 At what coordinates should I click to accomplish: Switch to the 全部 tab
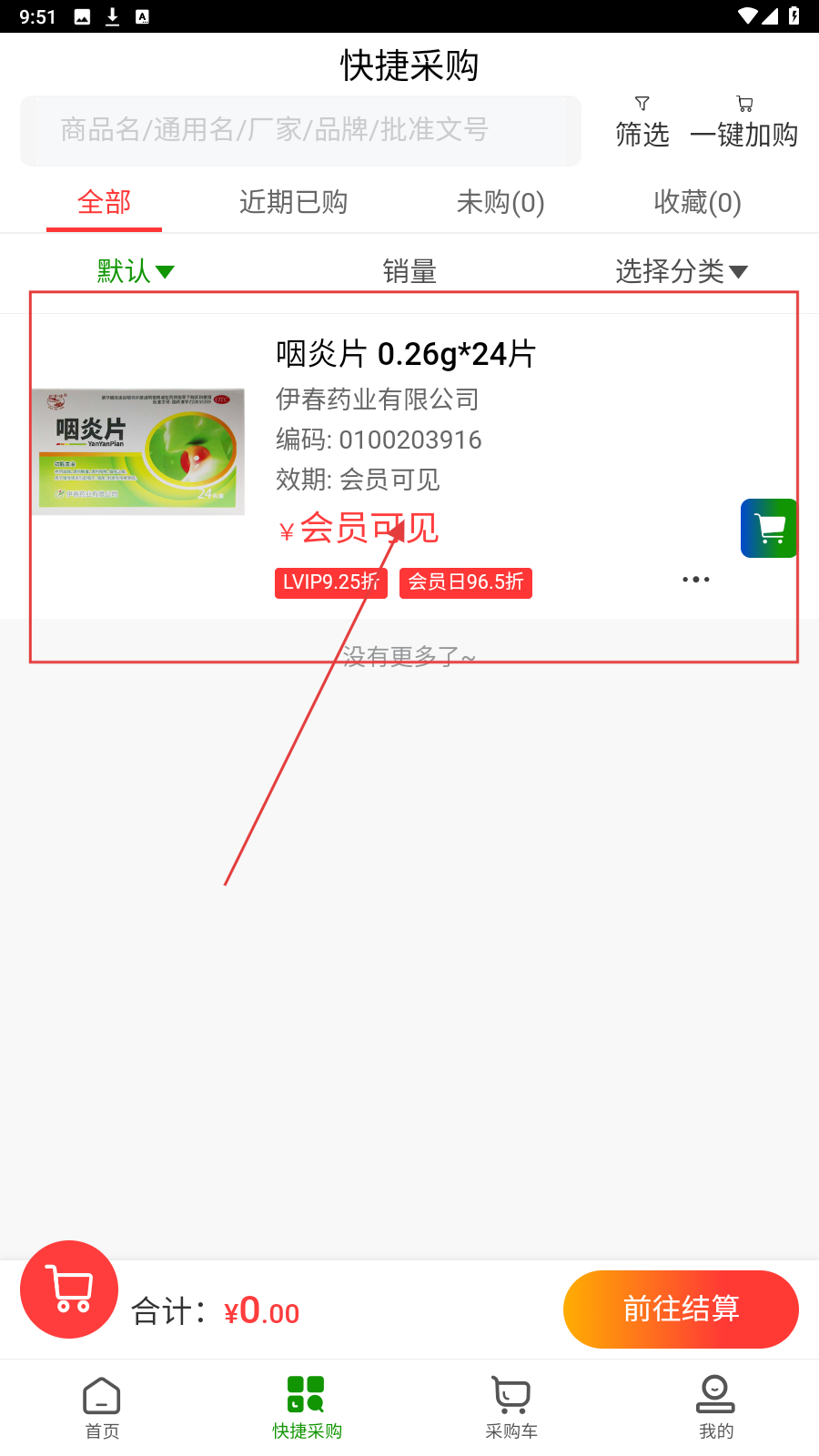pos(104,202)
